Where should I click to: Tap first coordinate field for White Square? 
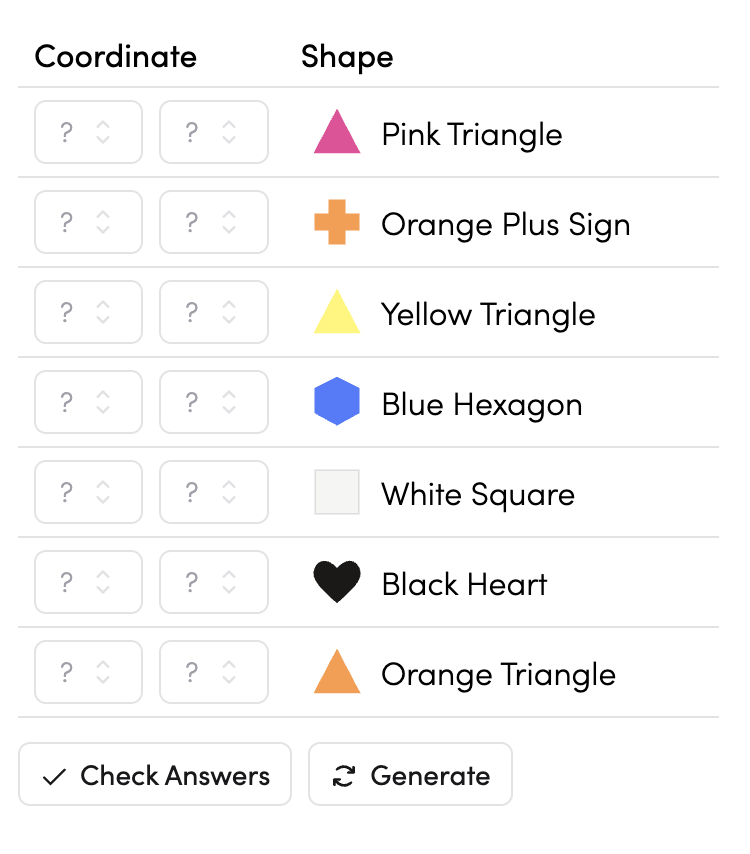75,492
